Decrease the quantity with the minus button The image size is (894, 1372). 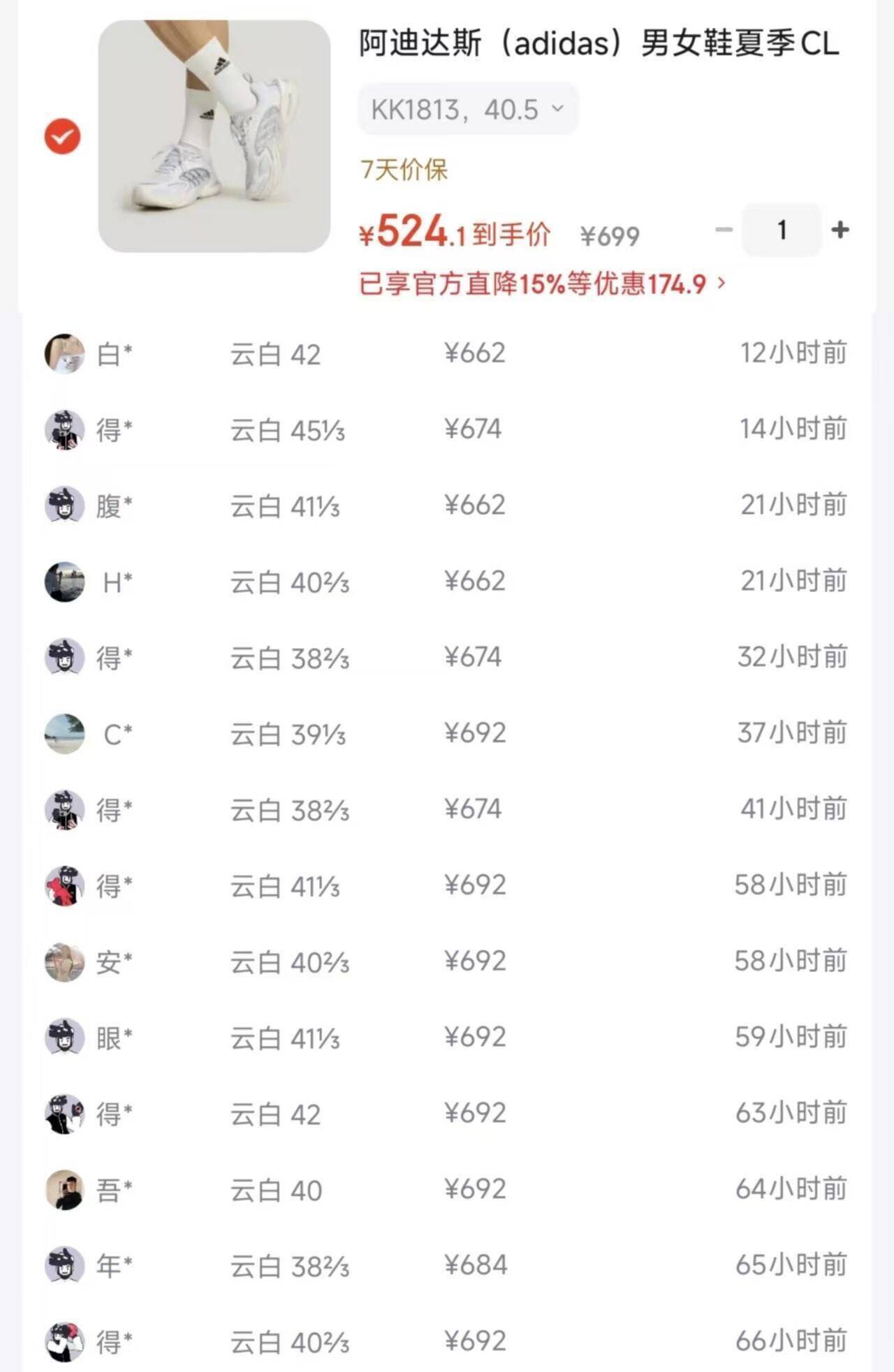tap(724, 230)
